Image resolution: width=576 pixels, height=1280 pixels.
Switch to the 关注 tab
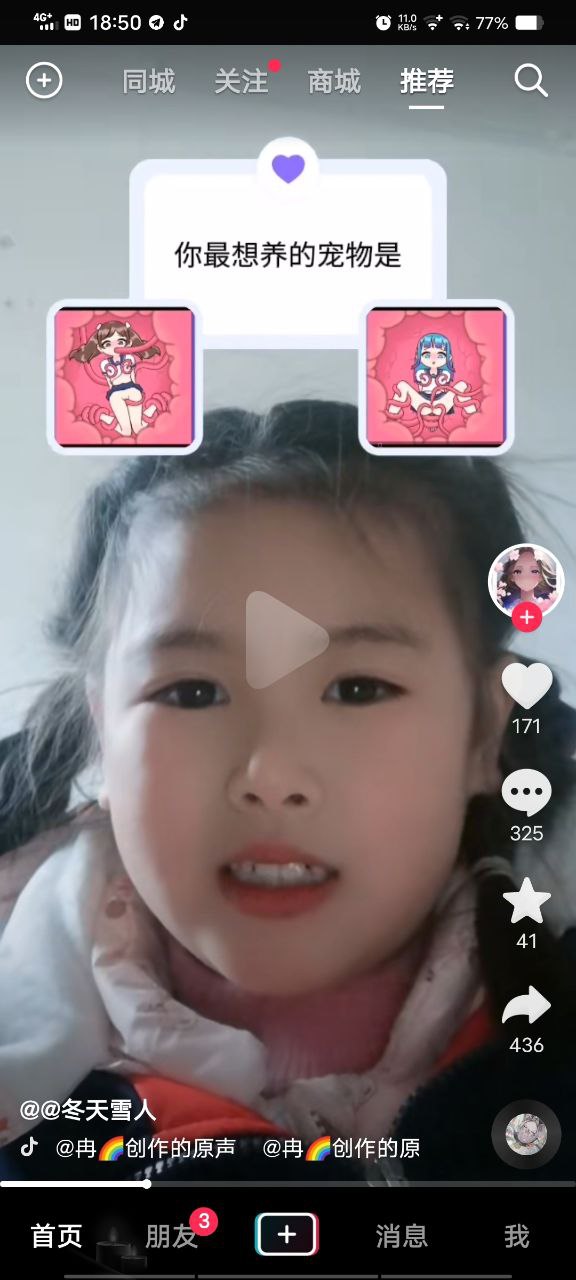click(x=241, y=82)
